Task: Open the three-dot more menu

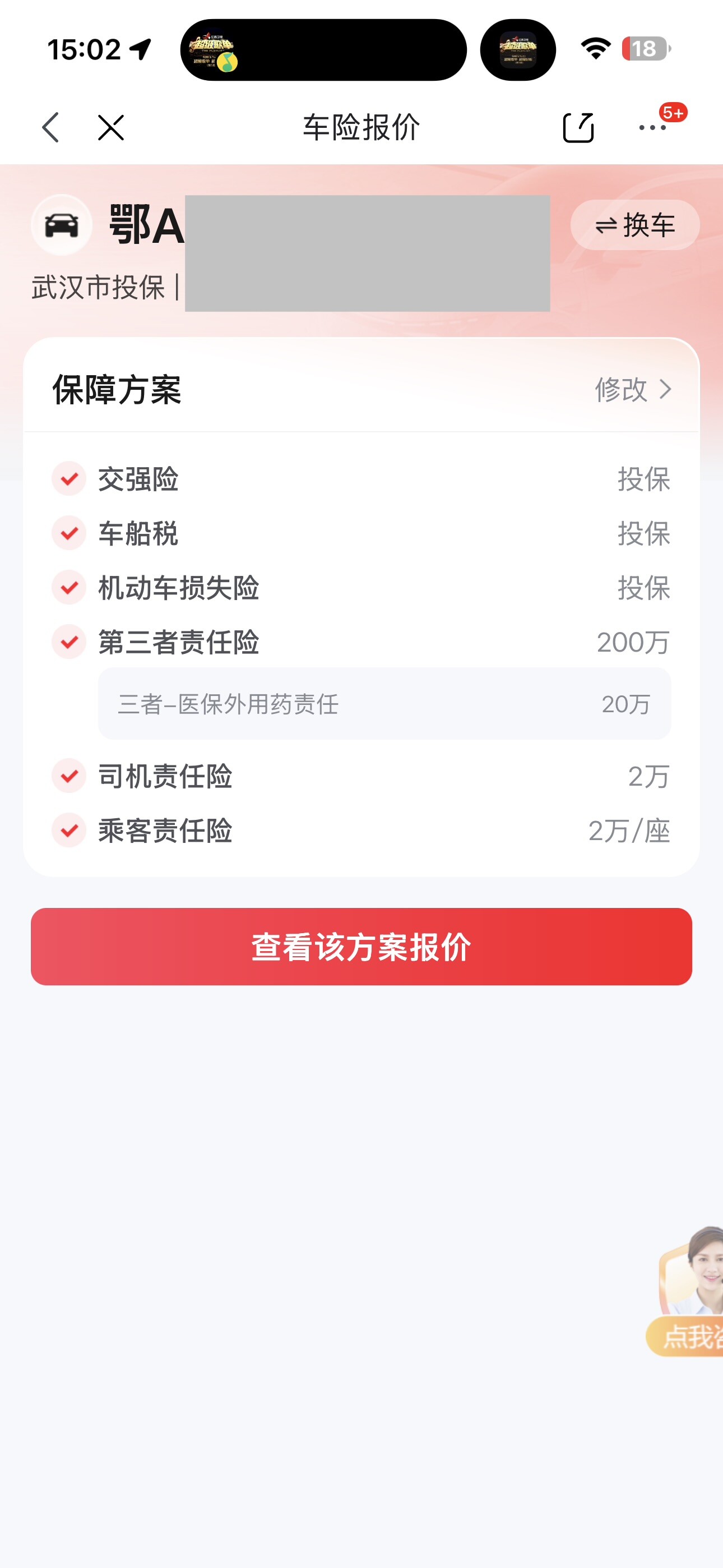Action: coord(652,128)
